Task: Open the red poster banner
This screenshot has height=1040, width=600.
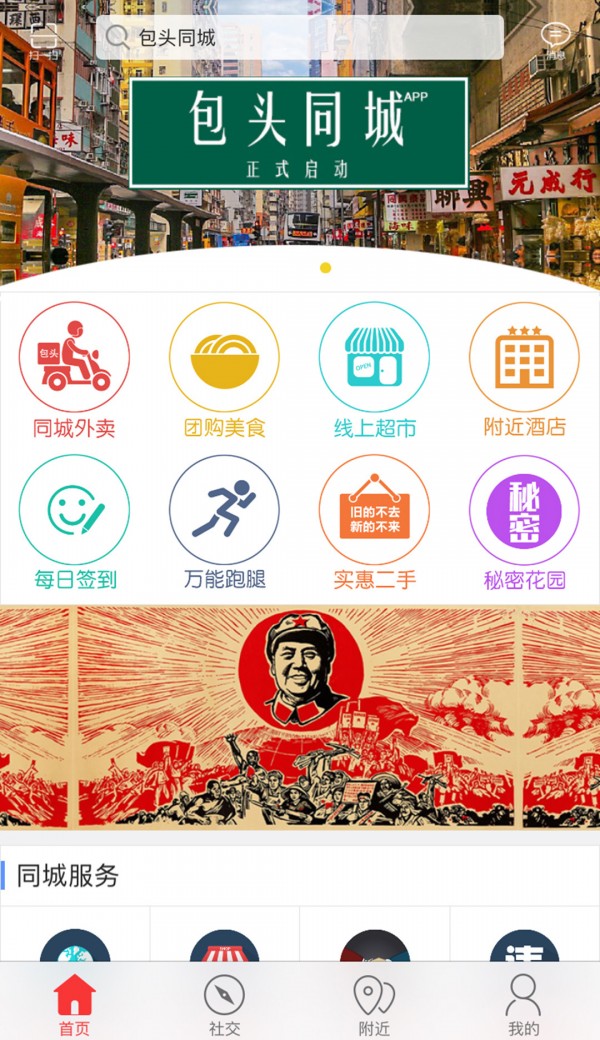Action: point(300,716)
